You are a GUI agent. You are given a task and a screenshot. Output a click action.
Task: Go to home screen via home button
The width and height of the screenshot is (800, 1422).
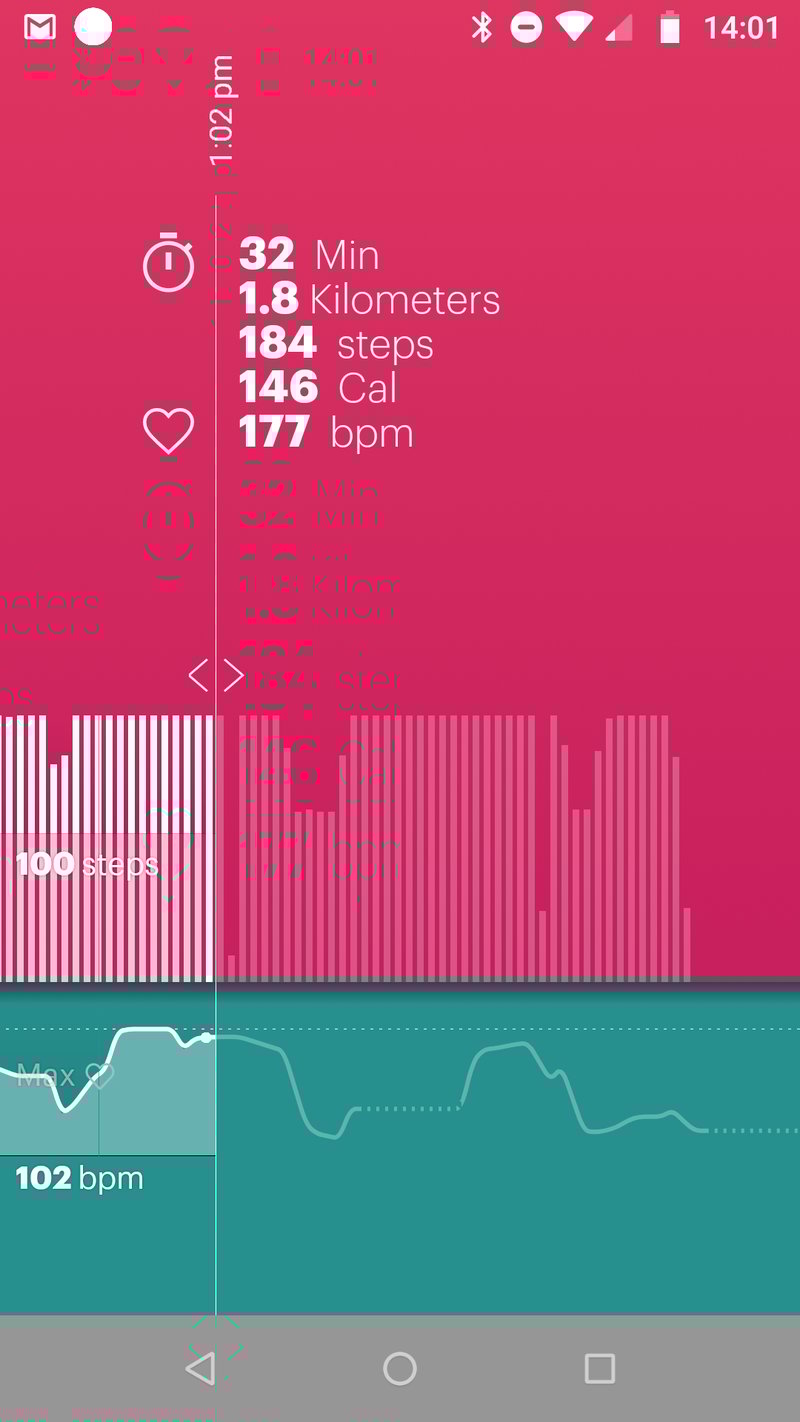click(x=400, y=1368)
